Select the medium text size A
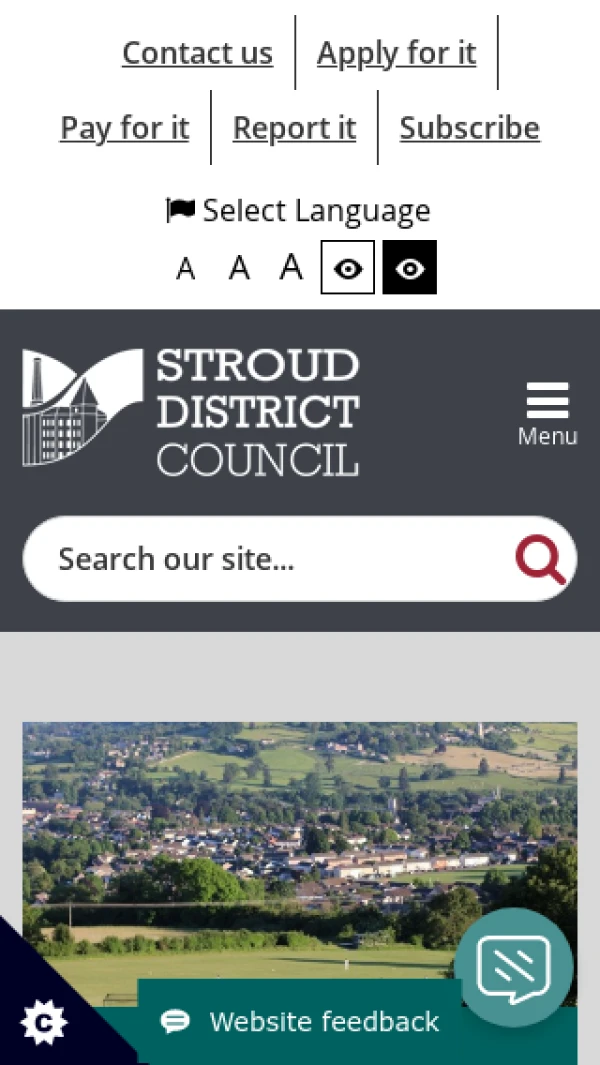The image size is (600, 1065). [x=238, y=268]
